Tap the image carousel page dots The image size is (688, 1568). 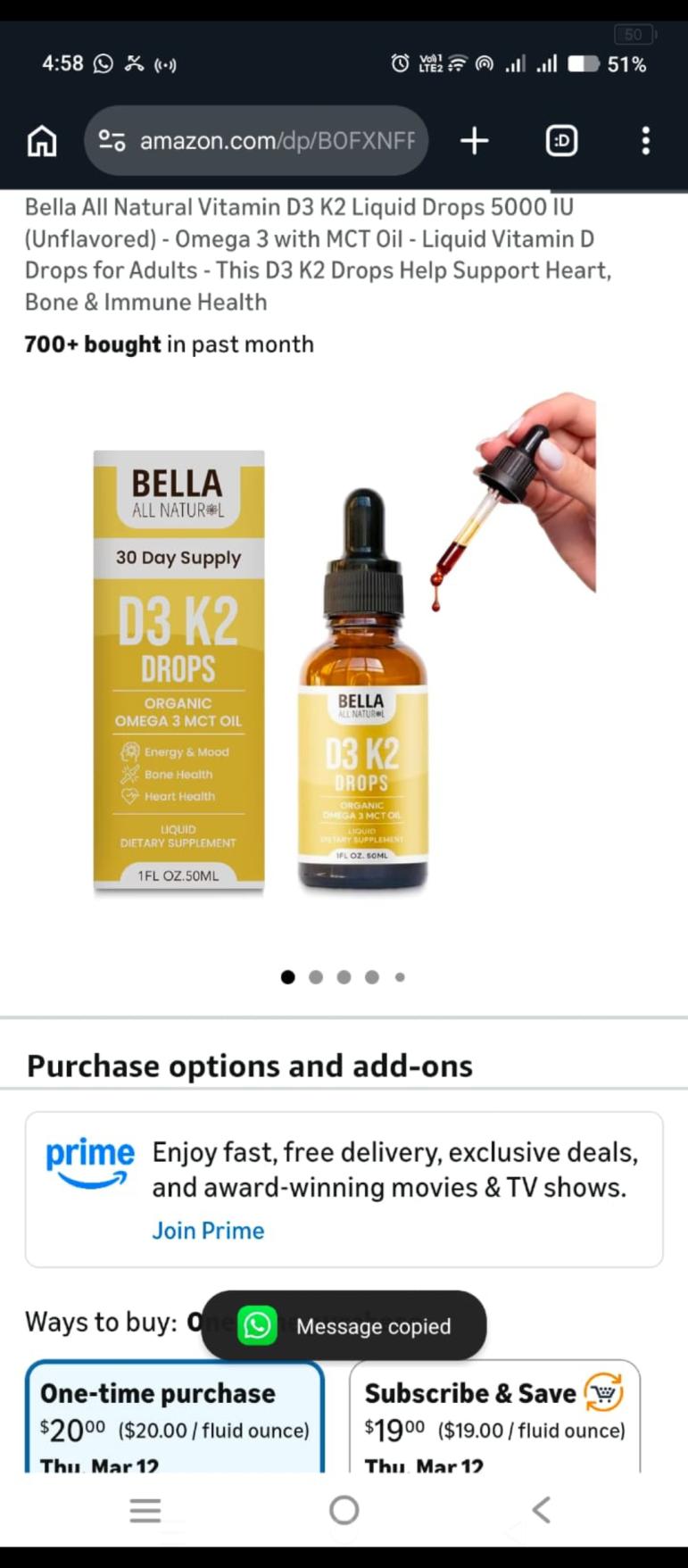(x=344, y=977)
